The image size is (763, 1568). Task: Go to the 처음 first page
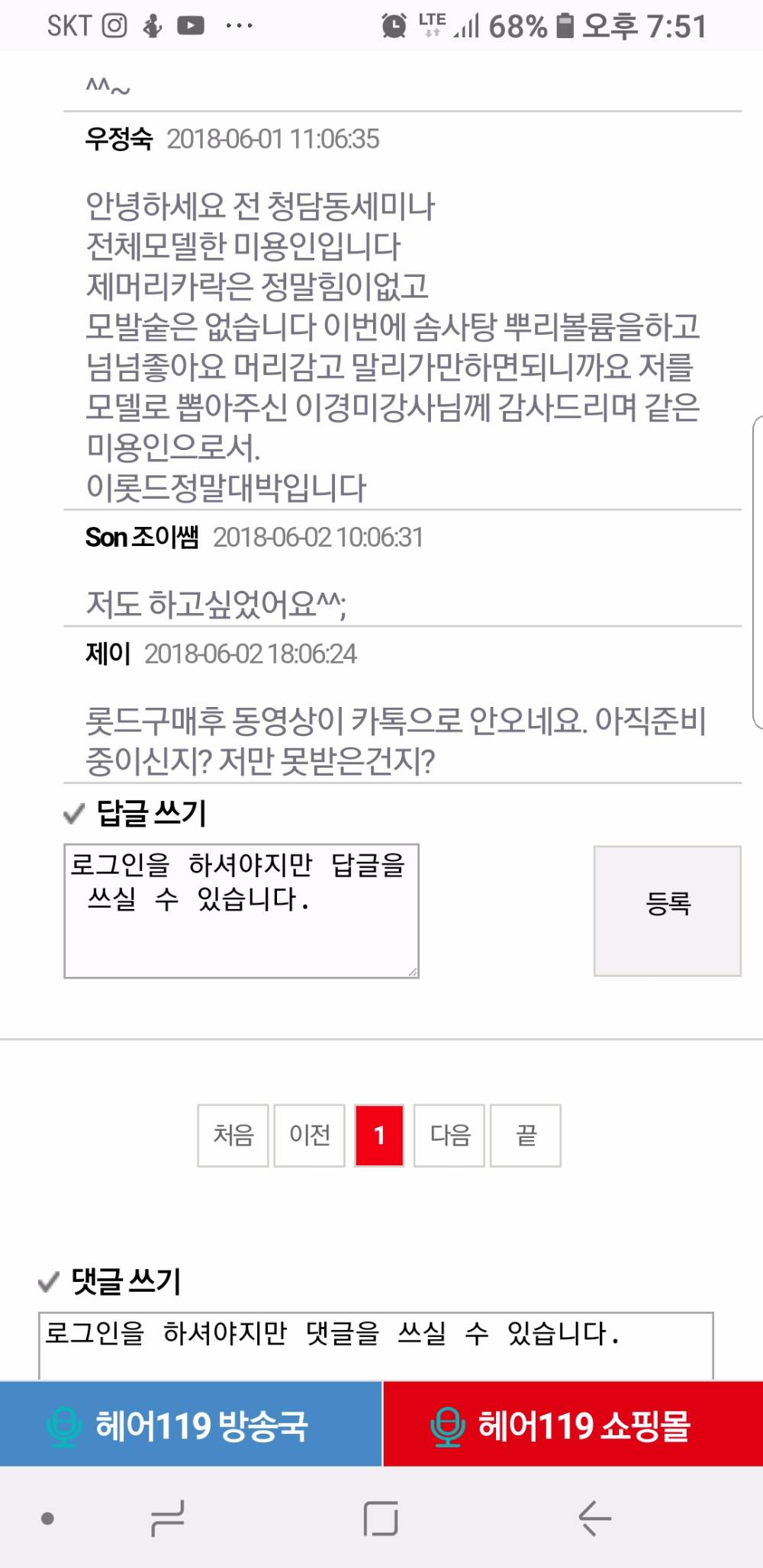tap(233, 1135)
